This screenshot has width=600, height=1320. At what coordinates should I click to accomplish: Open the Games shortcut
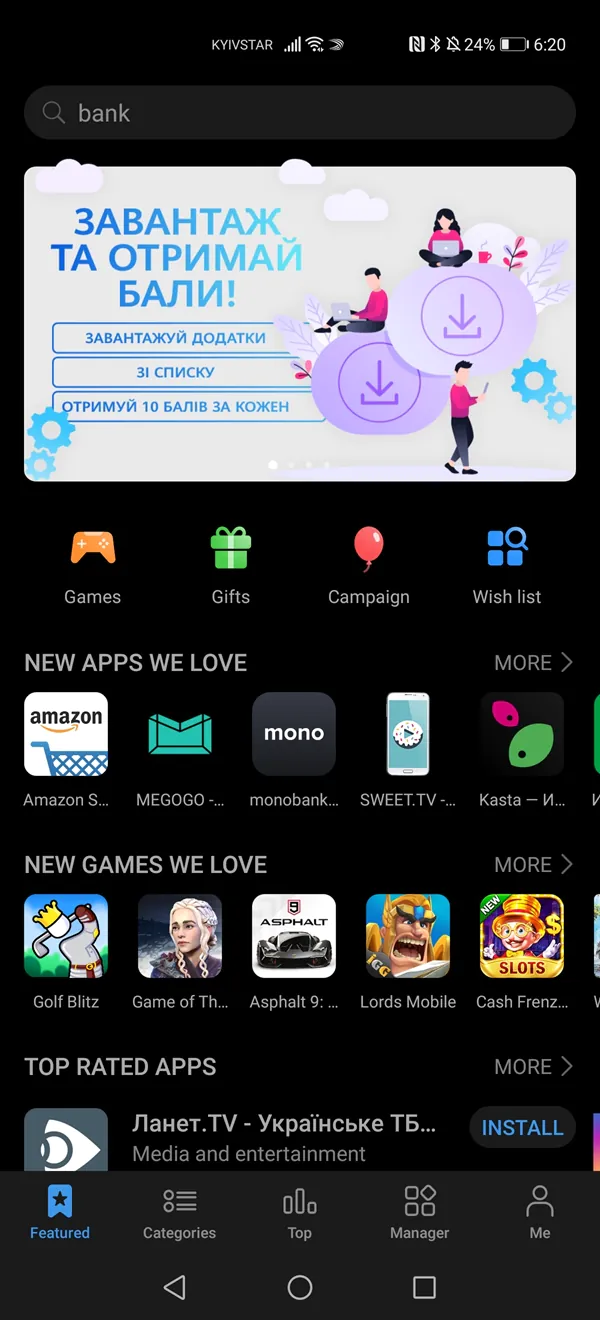coord(92,566)
